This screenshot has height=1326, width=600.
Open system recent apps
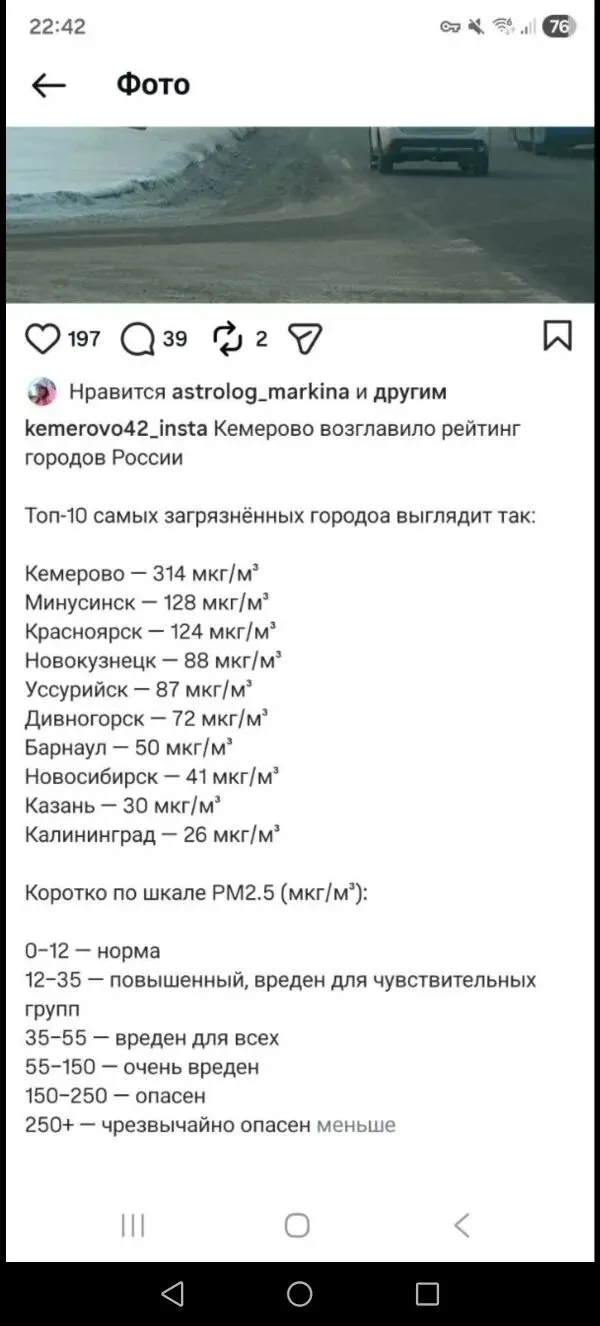(427, 1294)
